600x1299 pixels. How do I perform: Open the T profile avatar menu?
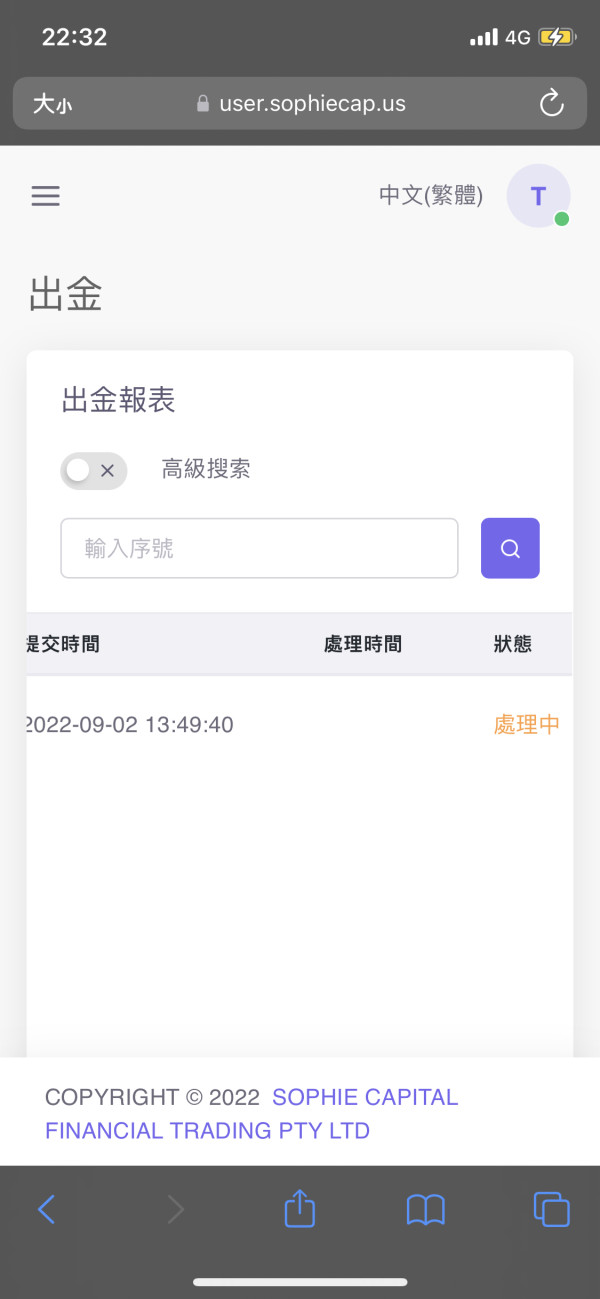click(x=538, y=196)
